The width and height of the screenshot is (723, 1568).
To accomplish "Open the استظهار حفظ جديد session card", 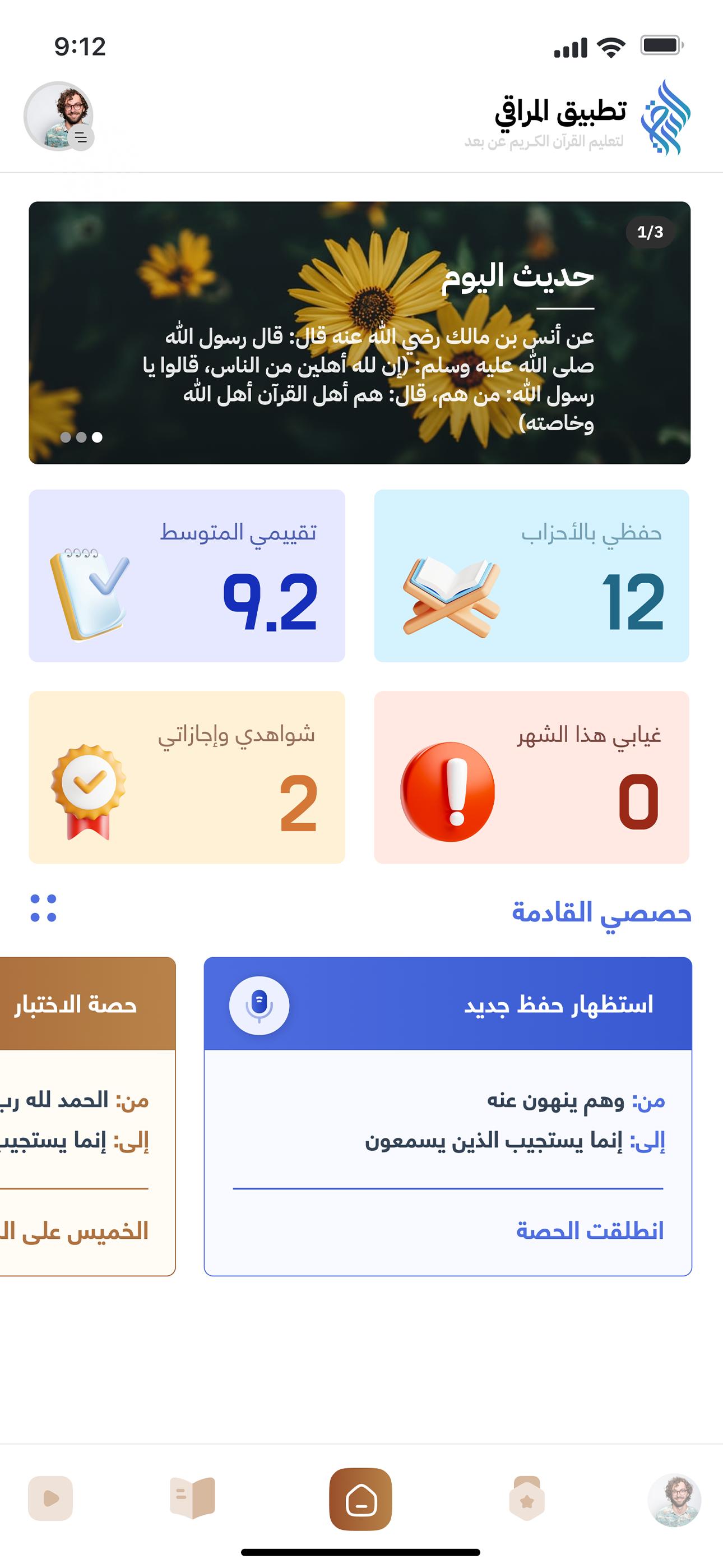I will 447,1115.
